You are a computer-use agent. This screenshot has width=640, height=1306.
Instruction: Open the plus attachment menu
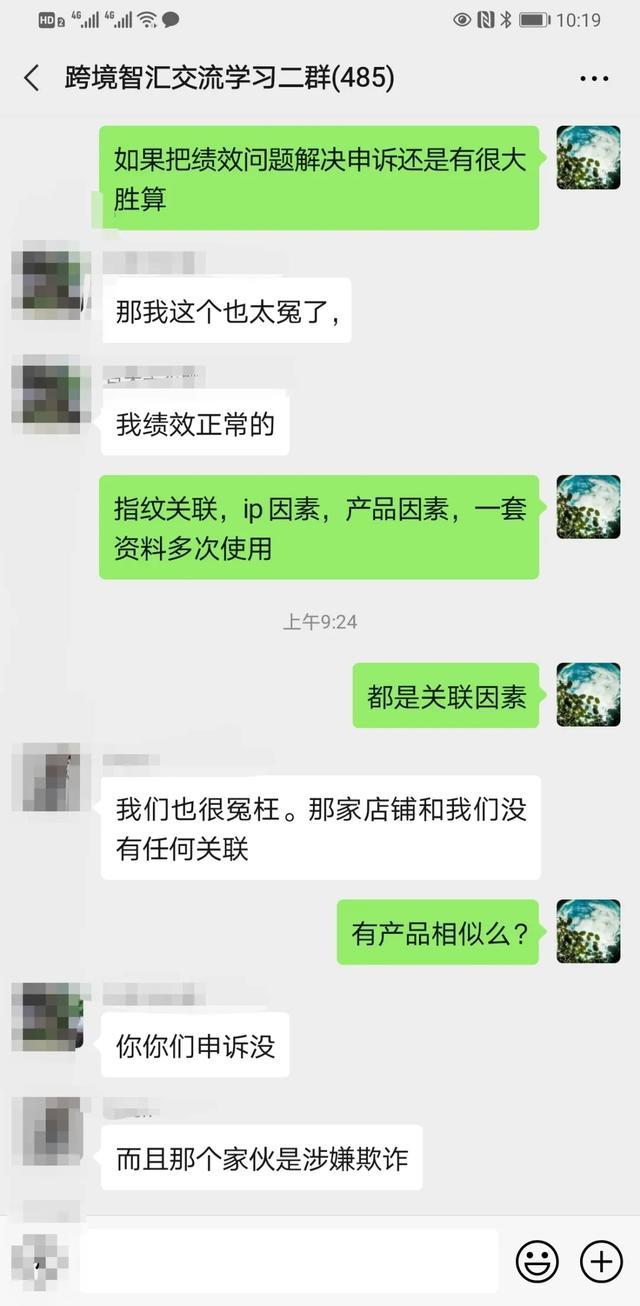click(601, 1261)
